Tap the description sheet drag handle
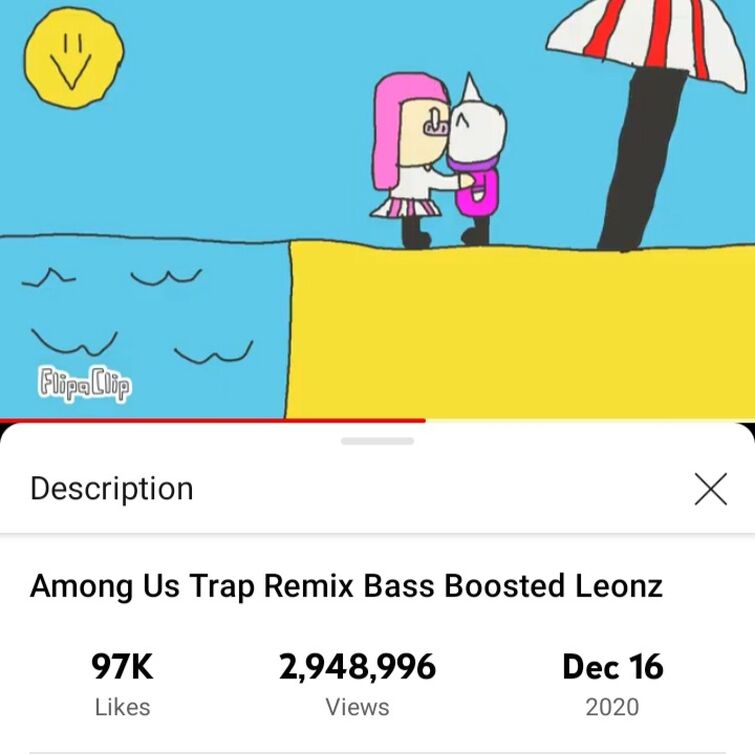 click(377, 441)
